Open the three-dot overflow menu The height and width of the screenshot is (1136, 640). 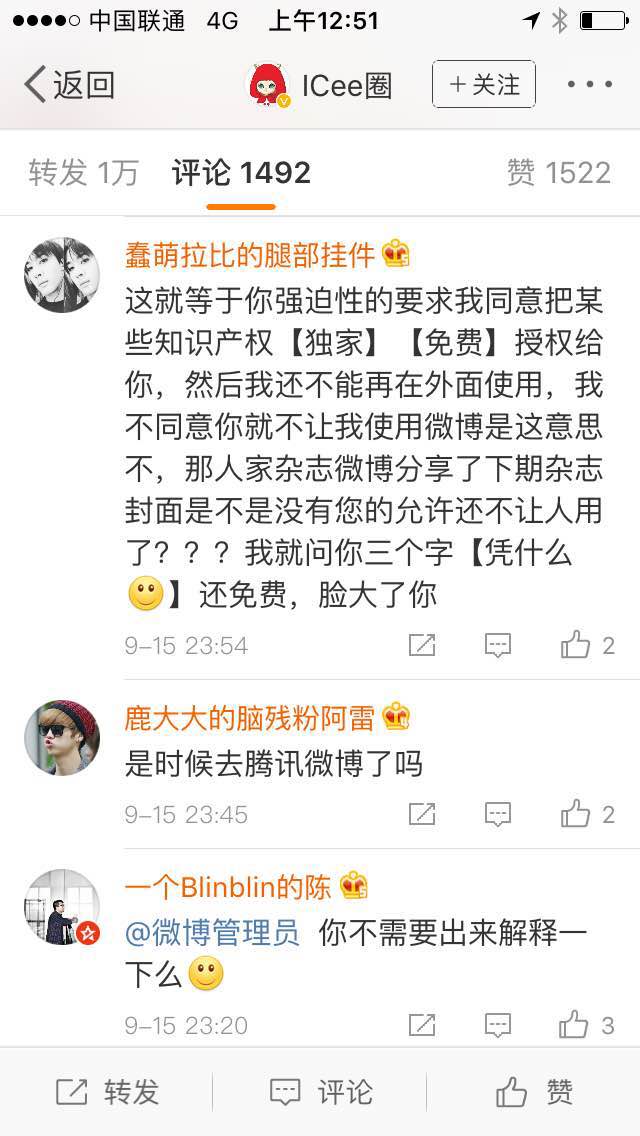(589, 85)
